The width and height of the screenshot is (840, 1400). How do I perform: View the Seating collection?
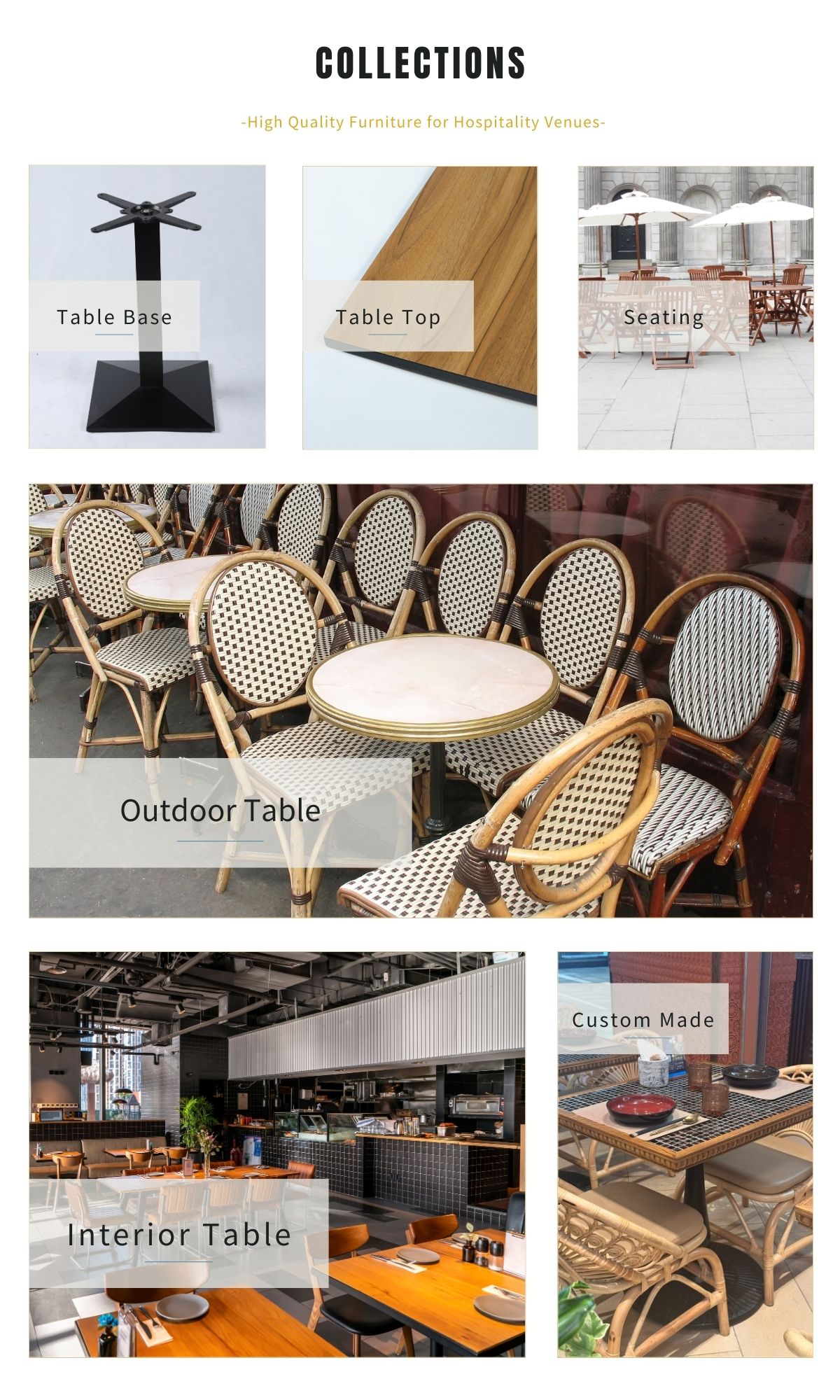tap(663, 317)
